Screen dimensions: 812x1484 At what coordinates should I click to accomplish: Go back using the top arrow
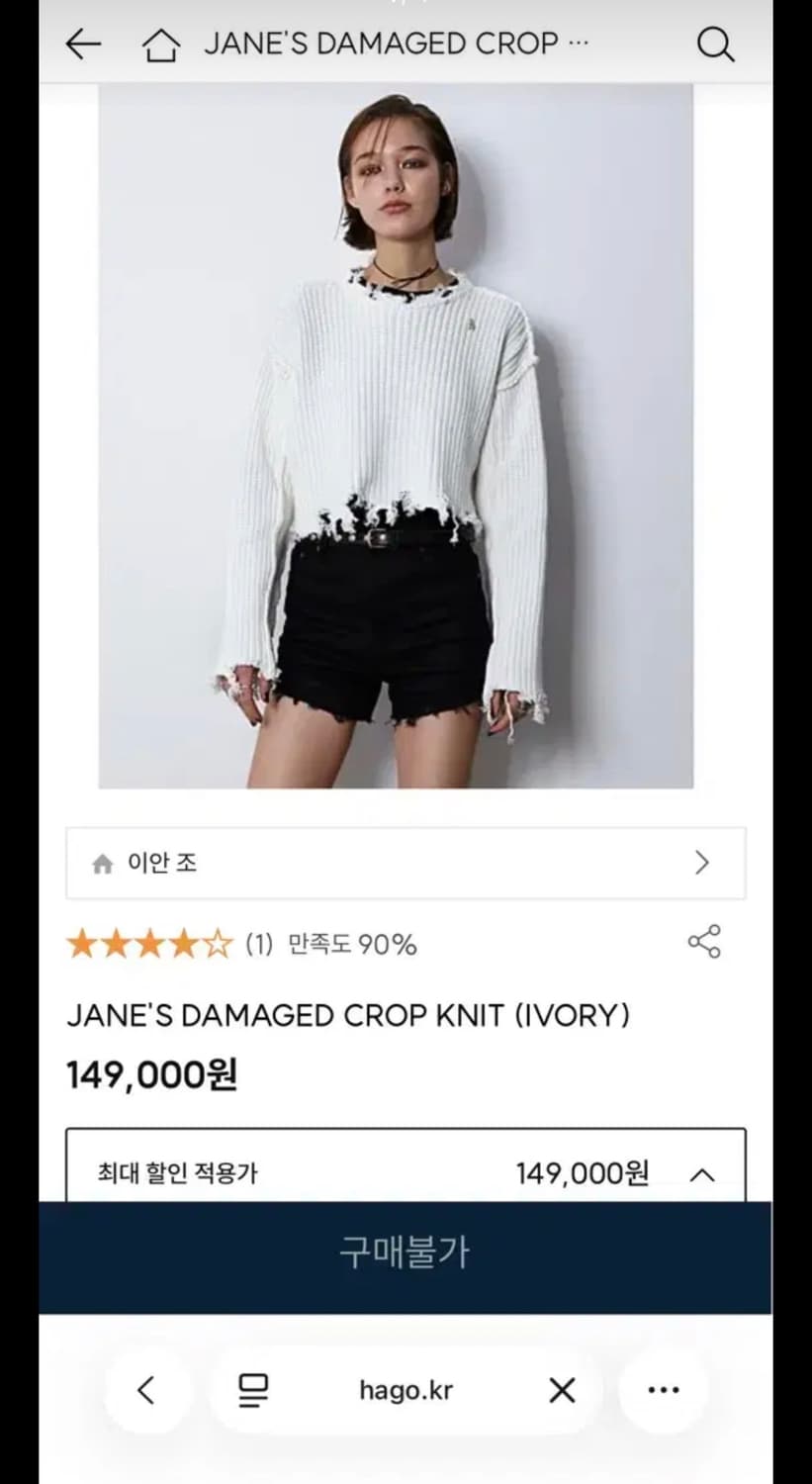[x=83, y=45]
